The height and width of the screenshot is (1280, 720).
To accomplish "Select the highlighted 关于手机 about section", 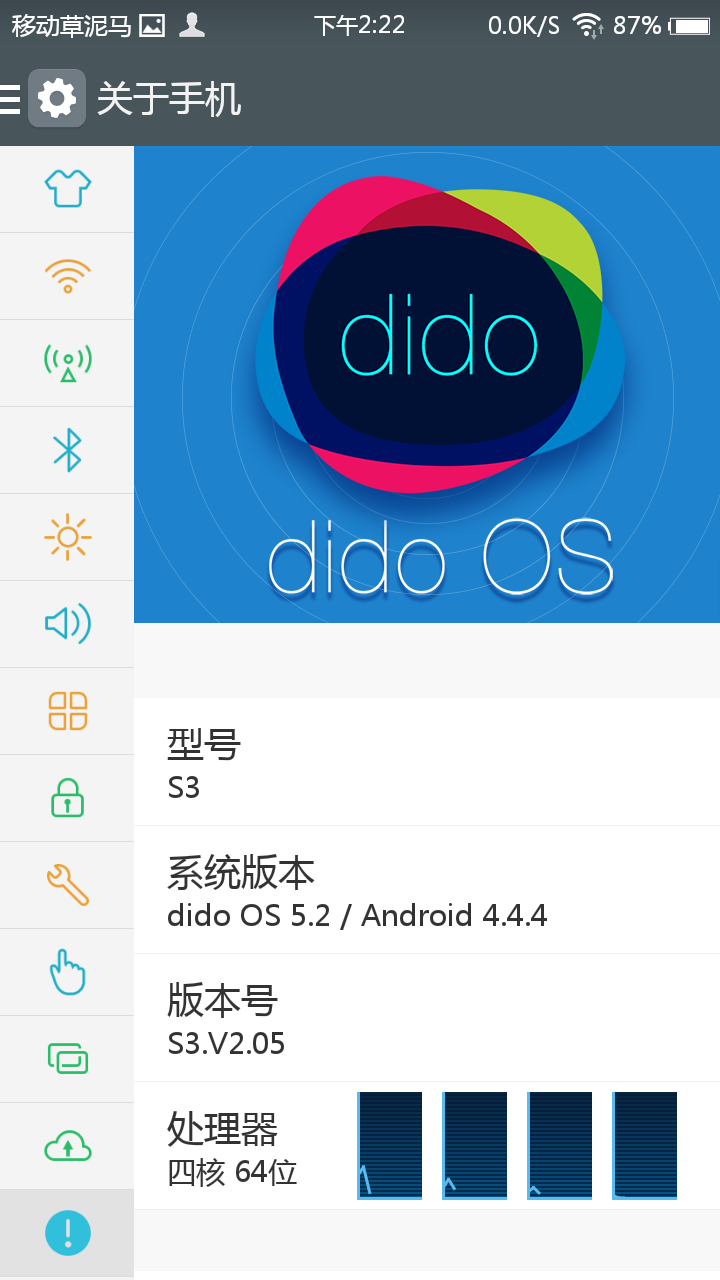I will [67, 1232].
